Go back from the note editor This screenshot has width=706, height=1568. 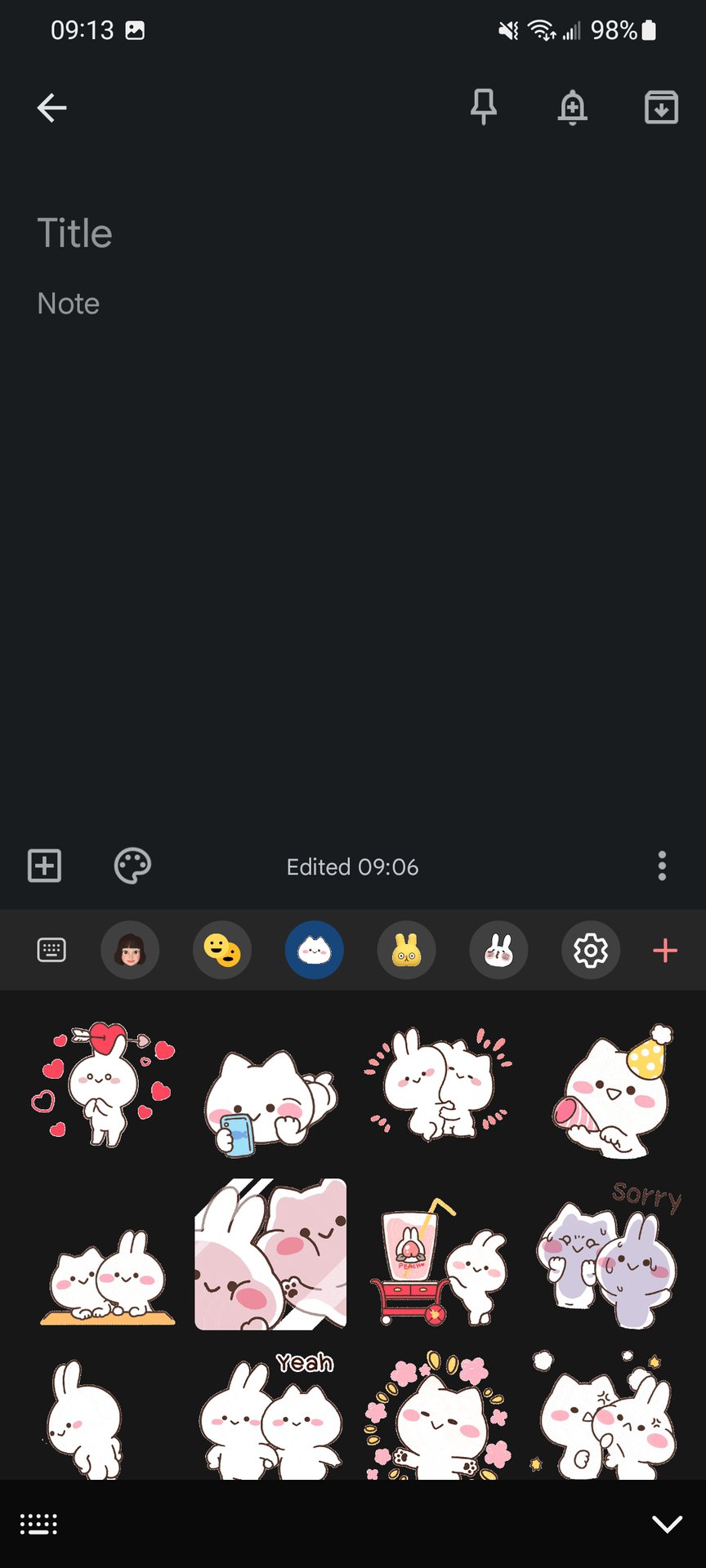coord(51,107)
